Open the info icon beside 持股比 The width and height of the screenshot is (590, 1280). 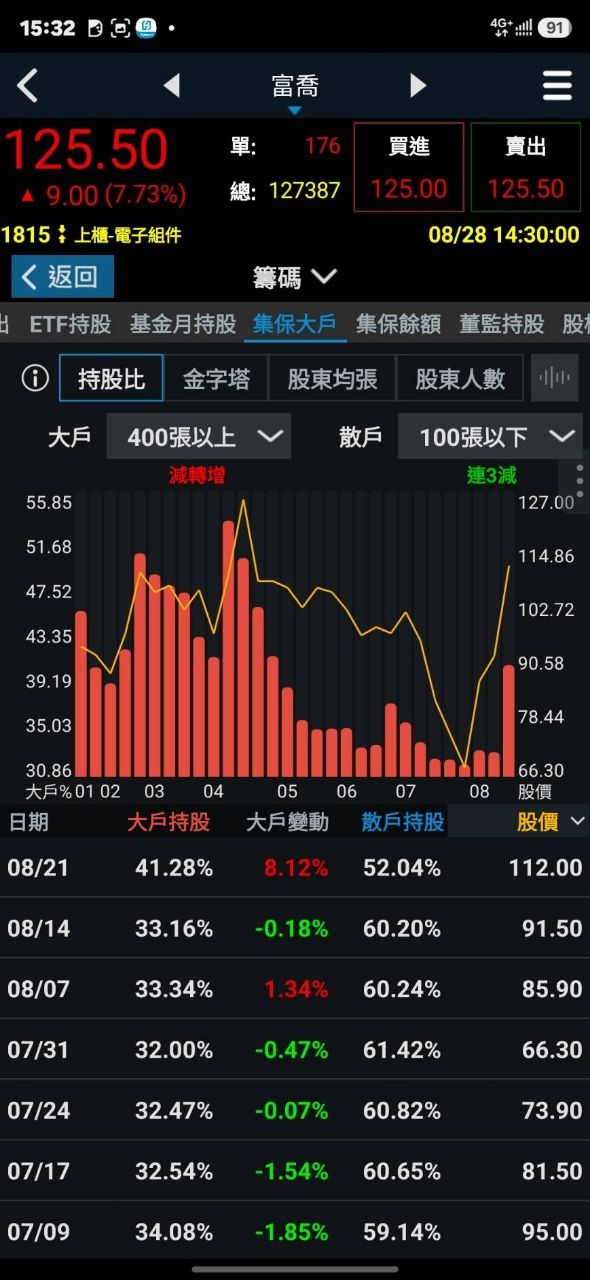(35, 378)
